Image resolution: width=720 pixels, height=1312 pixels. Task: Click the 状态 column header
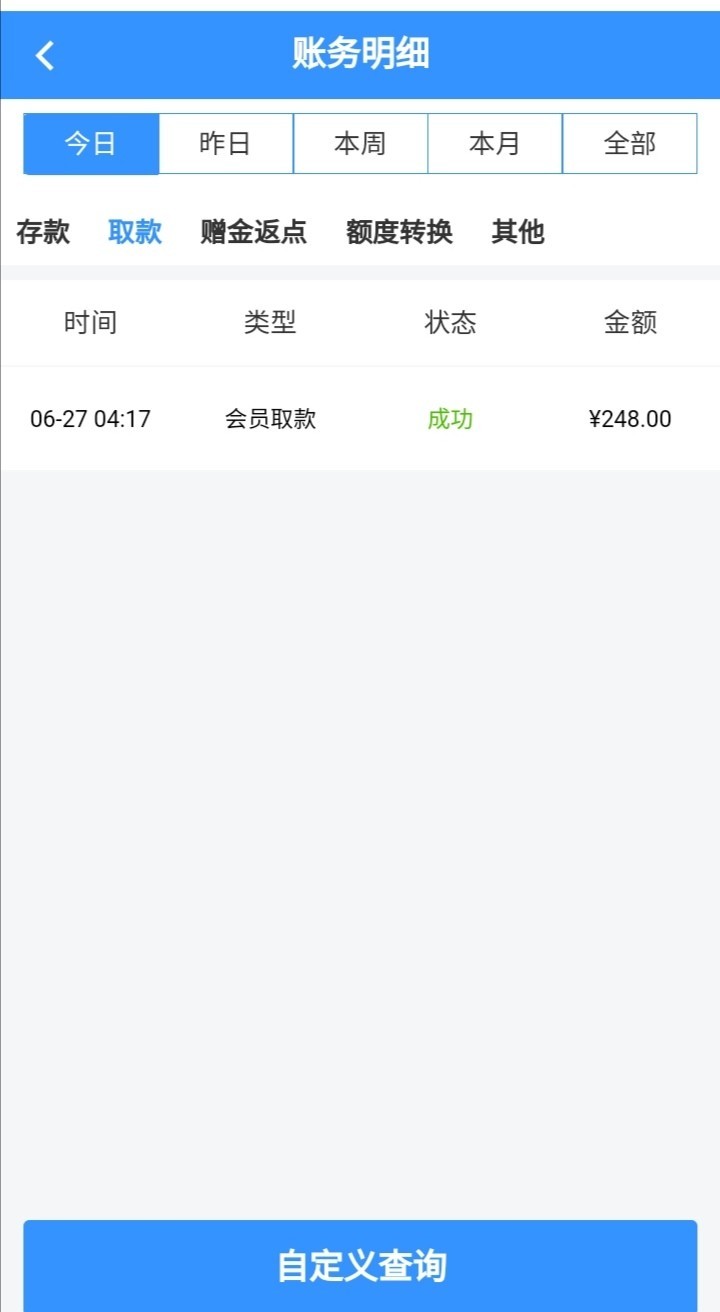click(450, 322)
